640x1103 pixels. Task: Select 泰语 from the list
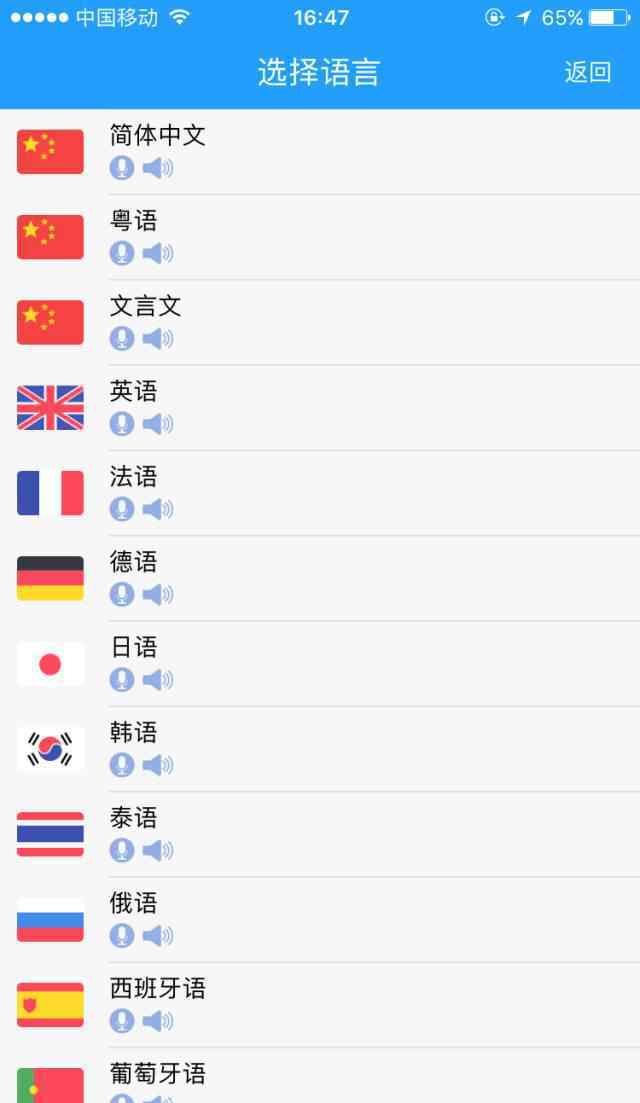tap(320, 834)
